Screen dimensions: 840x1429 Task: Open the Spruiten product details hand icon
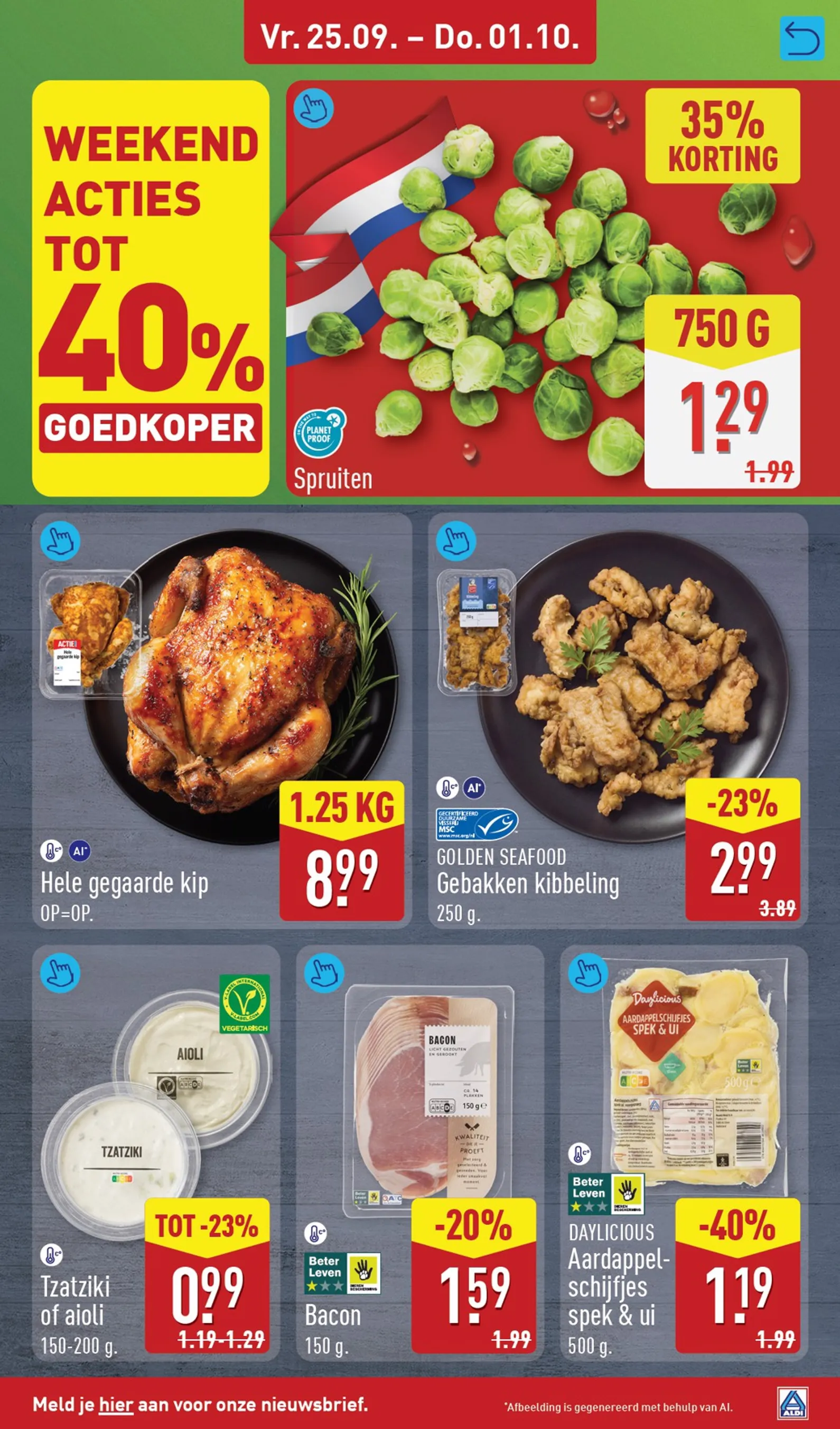coord(313,108)
